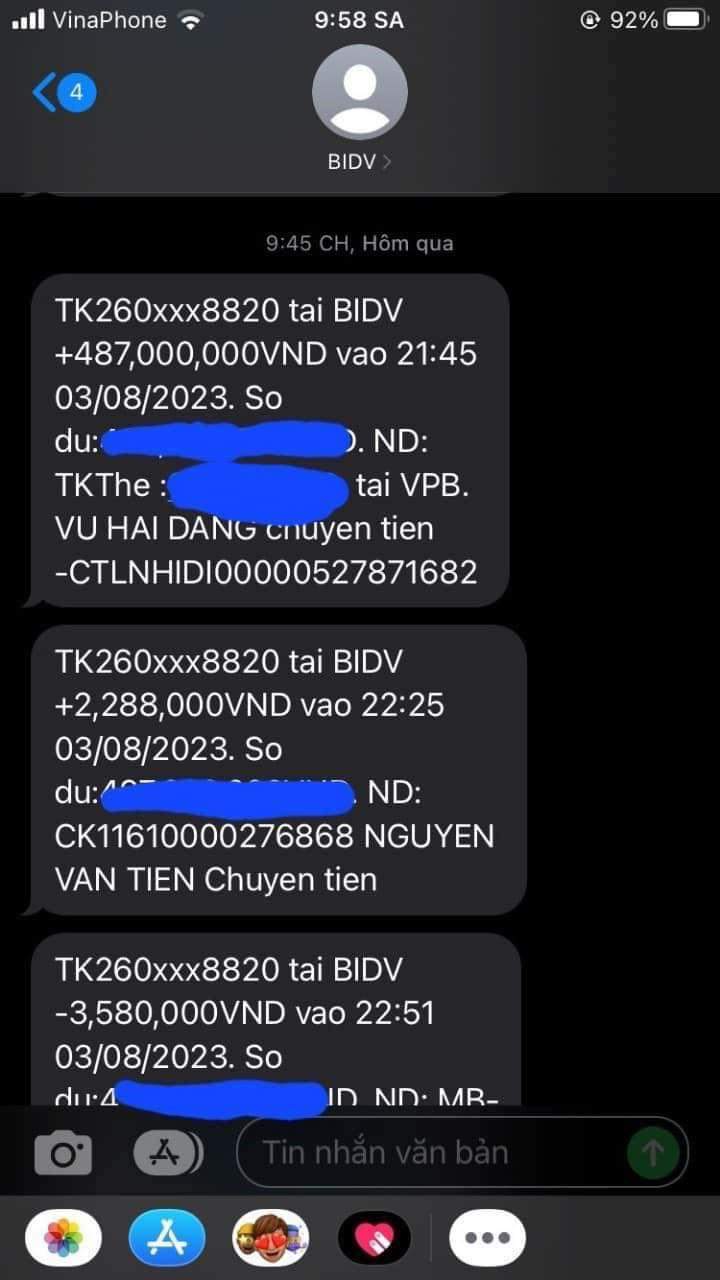Image resolution: width=720 pixels, height=1280 pixels.
Task: Go back to the message list
Action: coord(62,94)
